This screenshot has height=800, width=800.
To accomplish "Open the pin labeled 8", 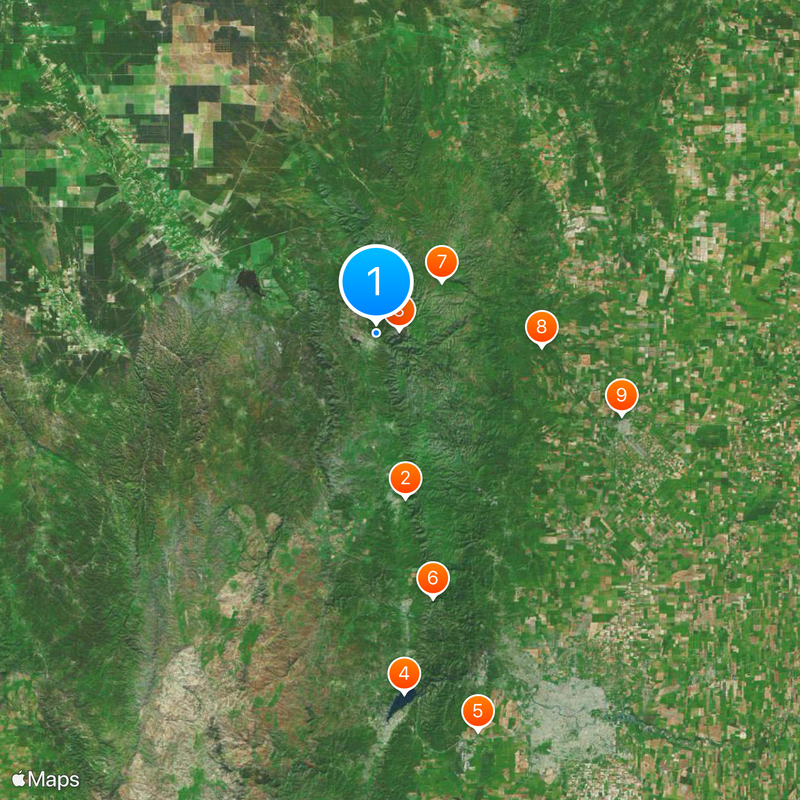I will tap(541, 327).
